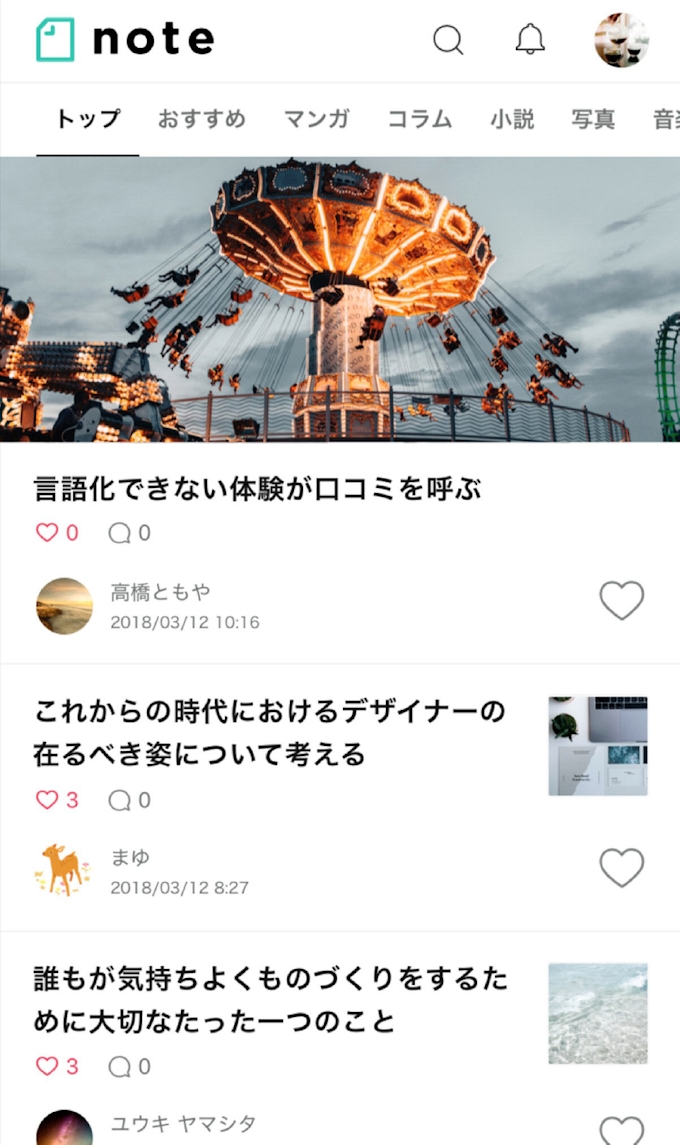Switch to the 小説 tab
This screenshot has width=680, height=1145.
(x=512, y=120)
